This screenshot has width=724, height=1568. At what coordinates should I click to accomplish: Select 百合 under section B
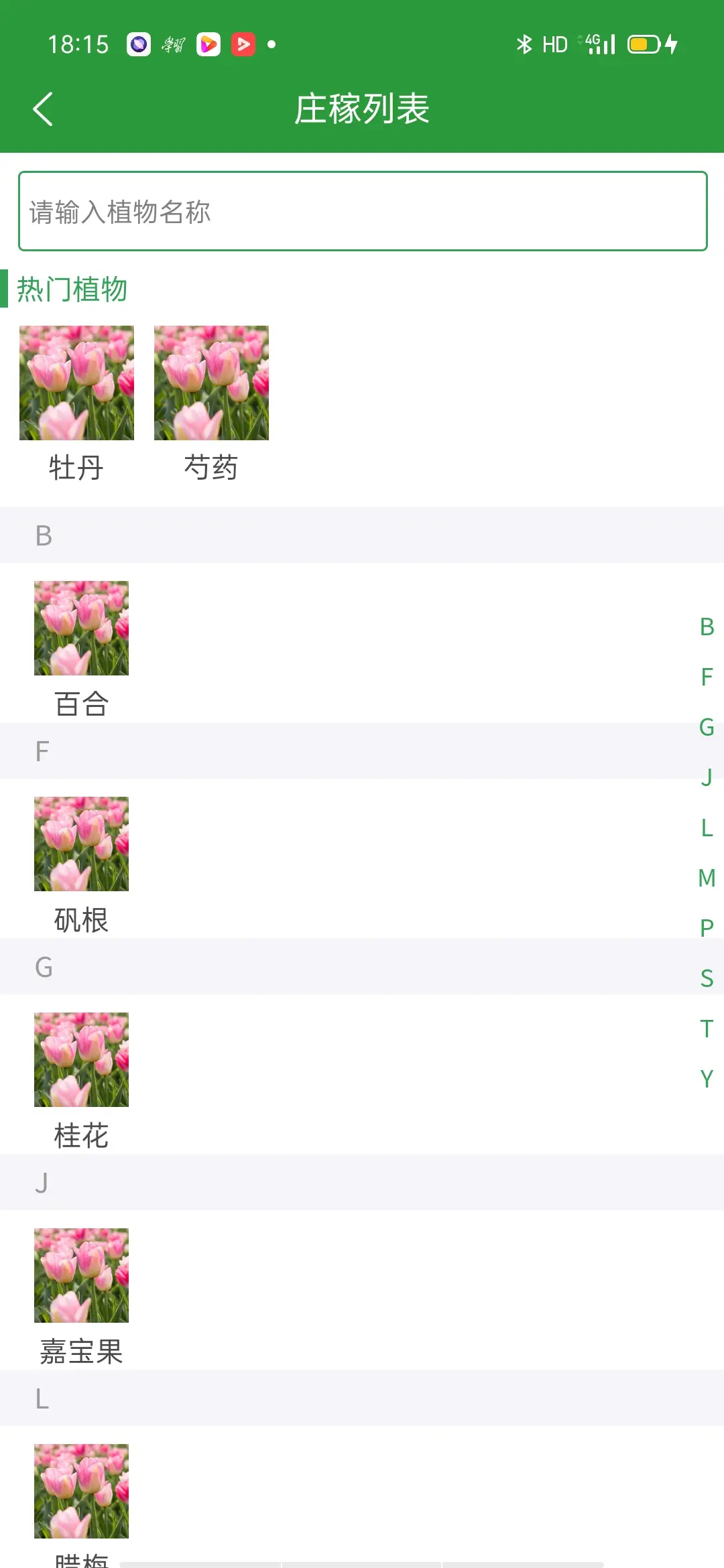(81, 647)
